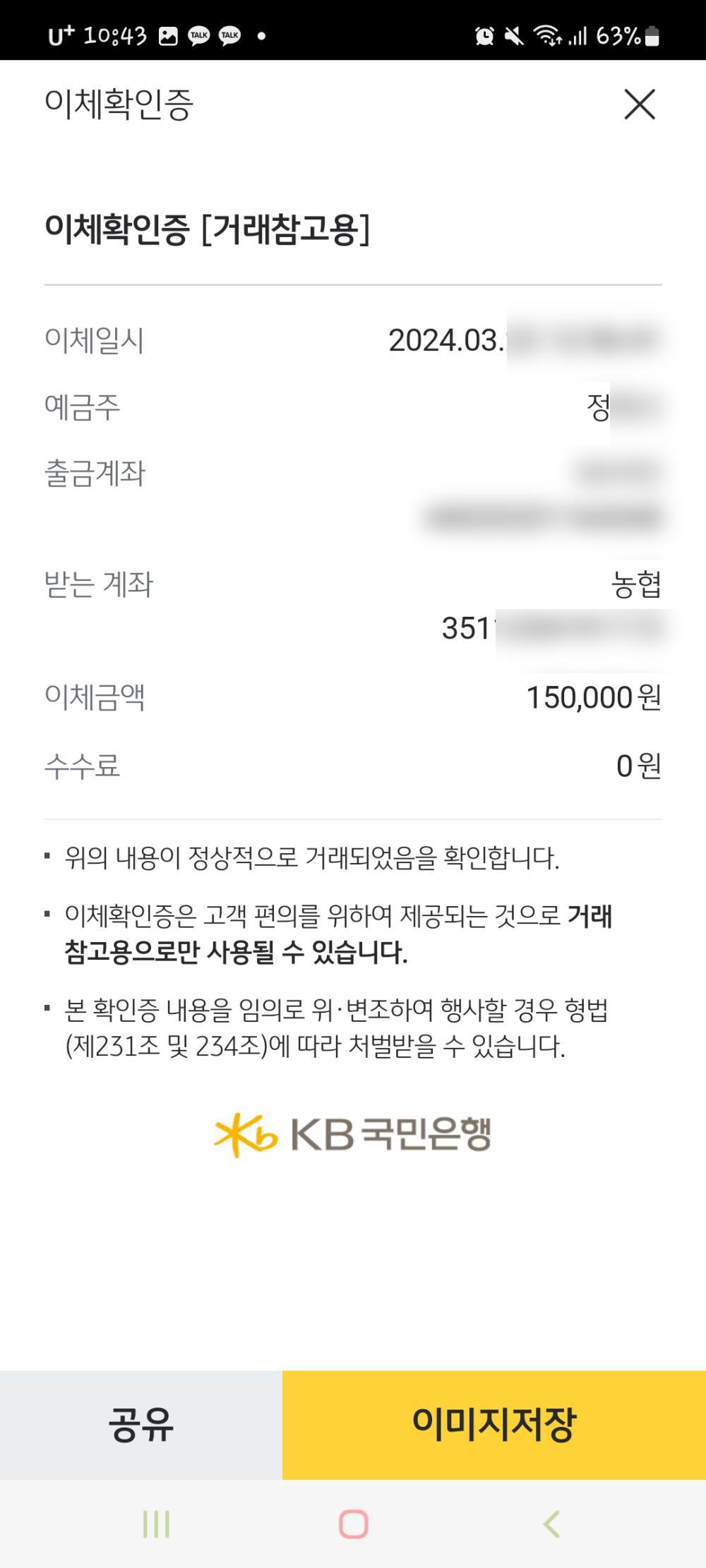The image size is (706, 1568).
Task: Tap the 공유 share button
Action: point(141,1425)
